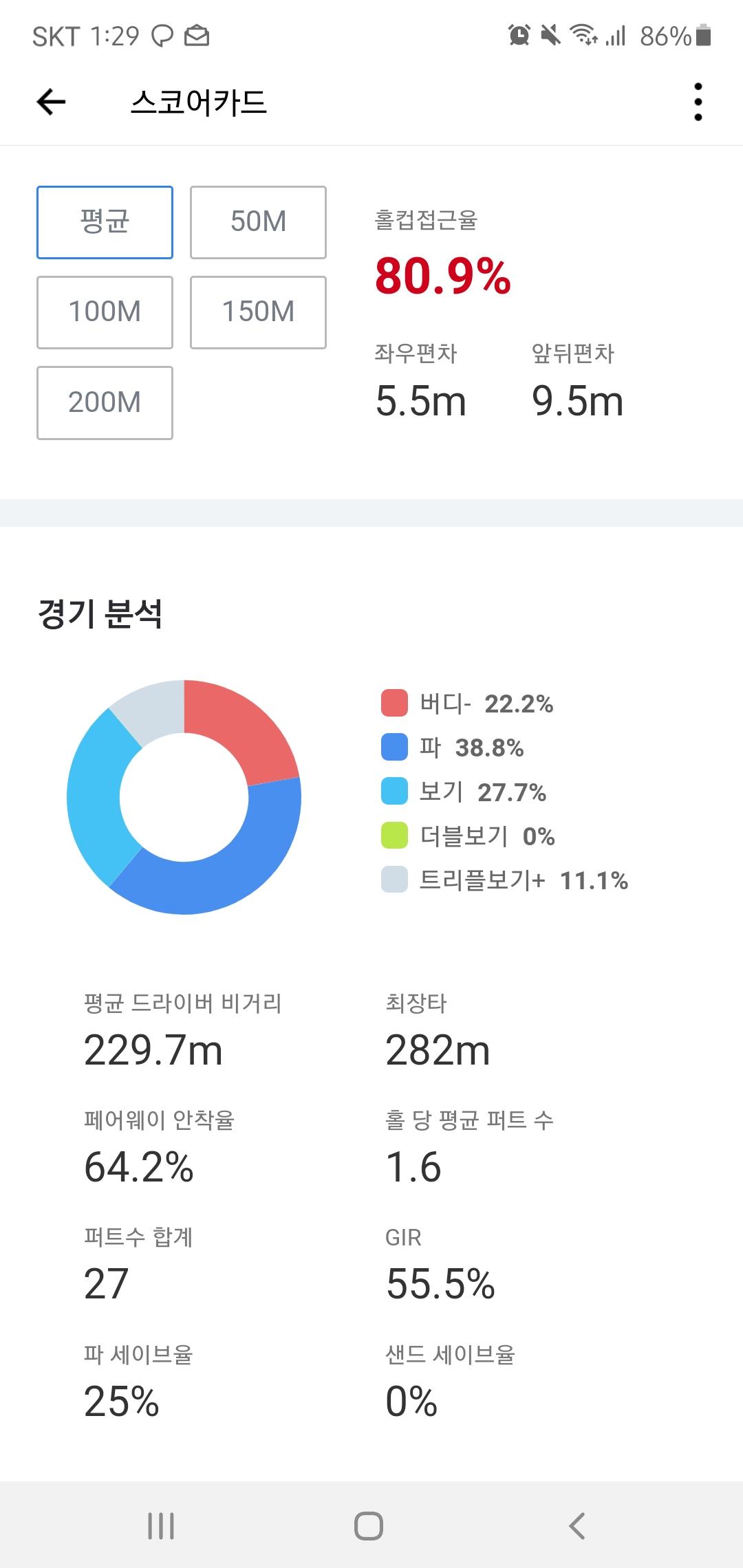Open the three-dot overflow menu
743x1568 pixels.
click(x=698, y=102)
